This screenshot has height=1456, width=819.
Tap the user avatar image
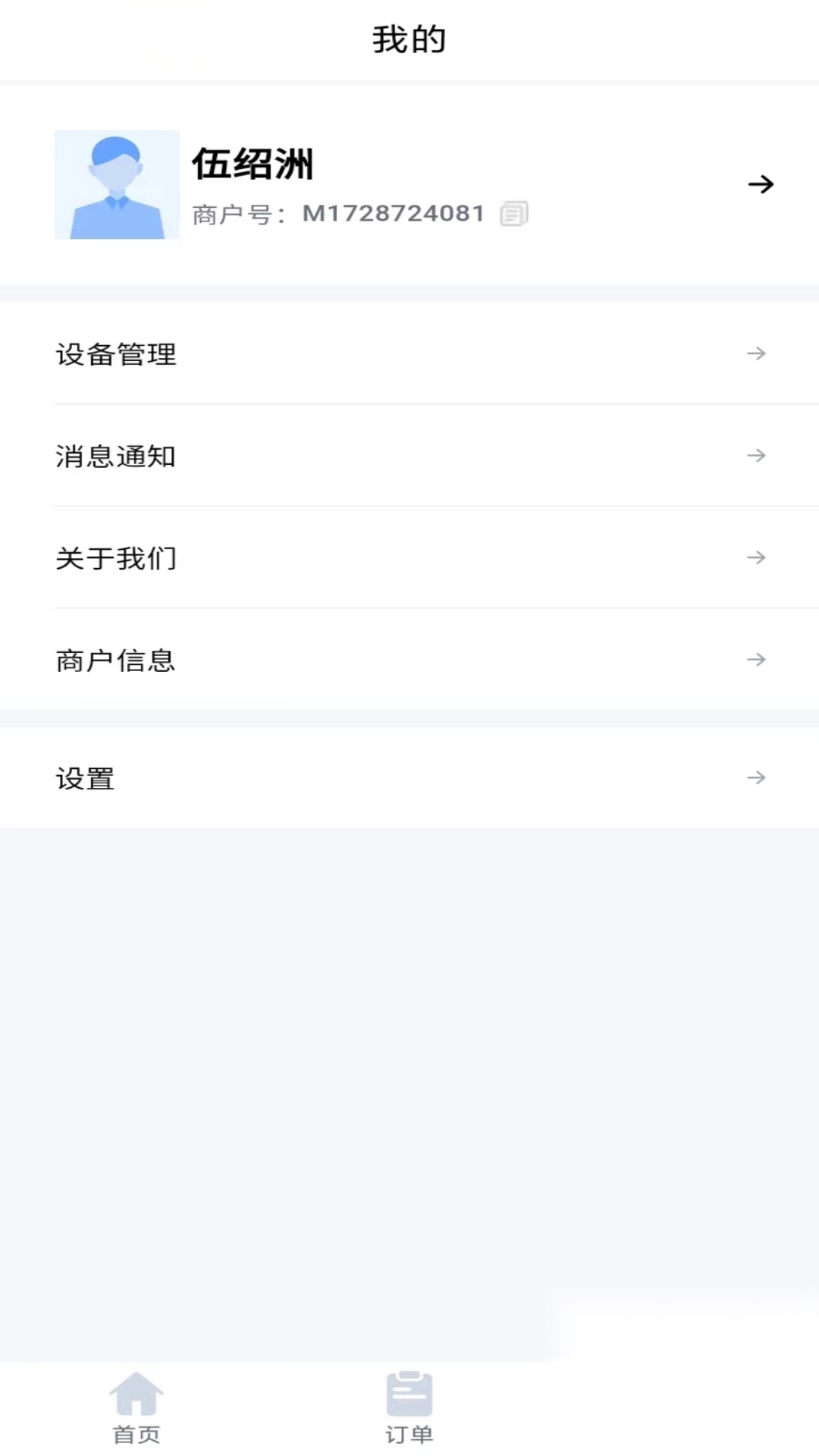(x=117, y=184)
